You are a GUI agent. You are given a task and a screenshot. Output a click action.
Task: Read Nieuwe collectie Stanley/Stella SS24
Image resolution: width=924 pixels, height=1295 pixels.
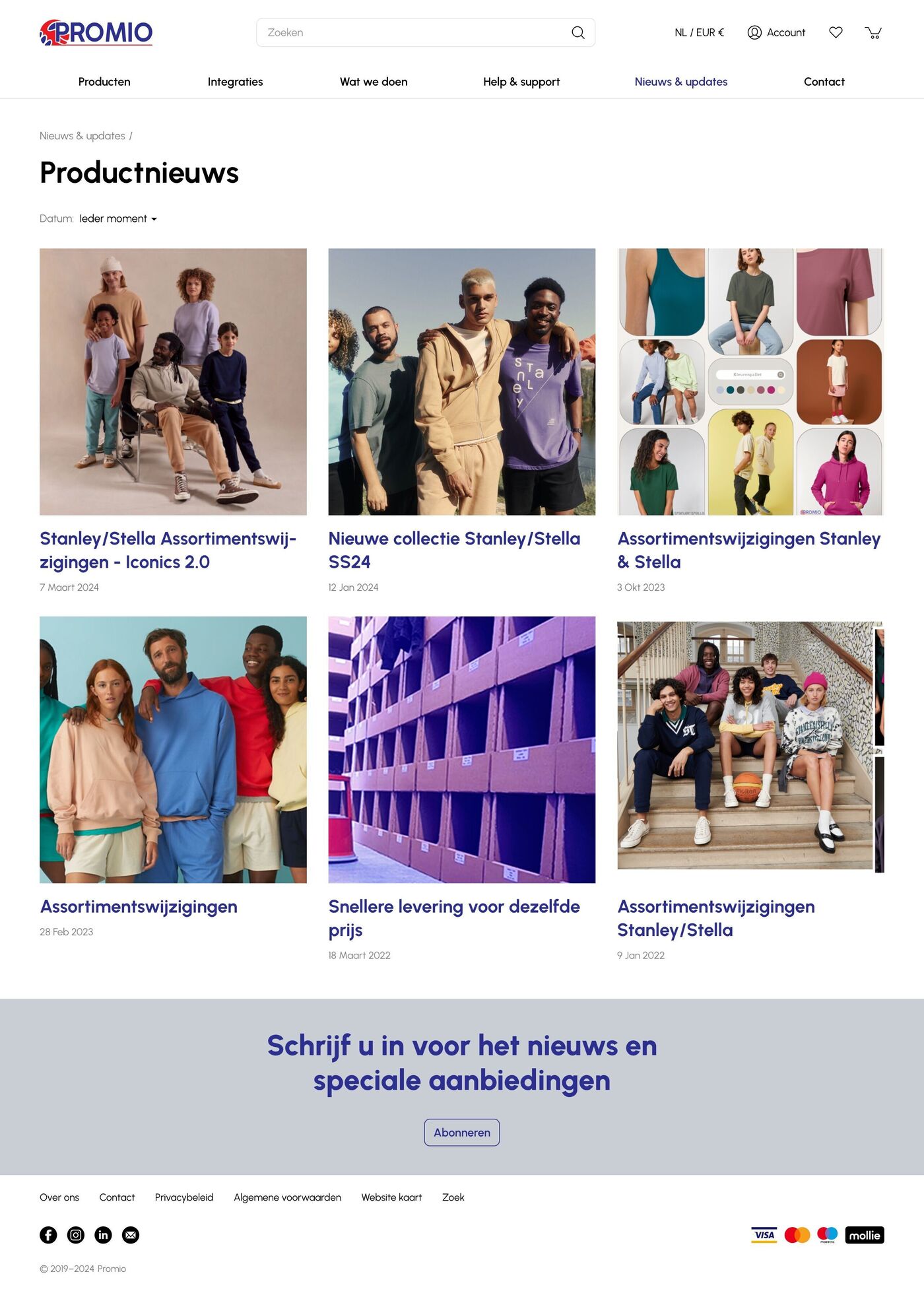[454, 550]
